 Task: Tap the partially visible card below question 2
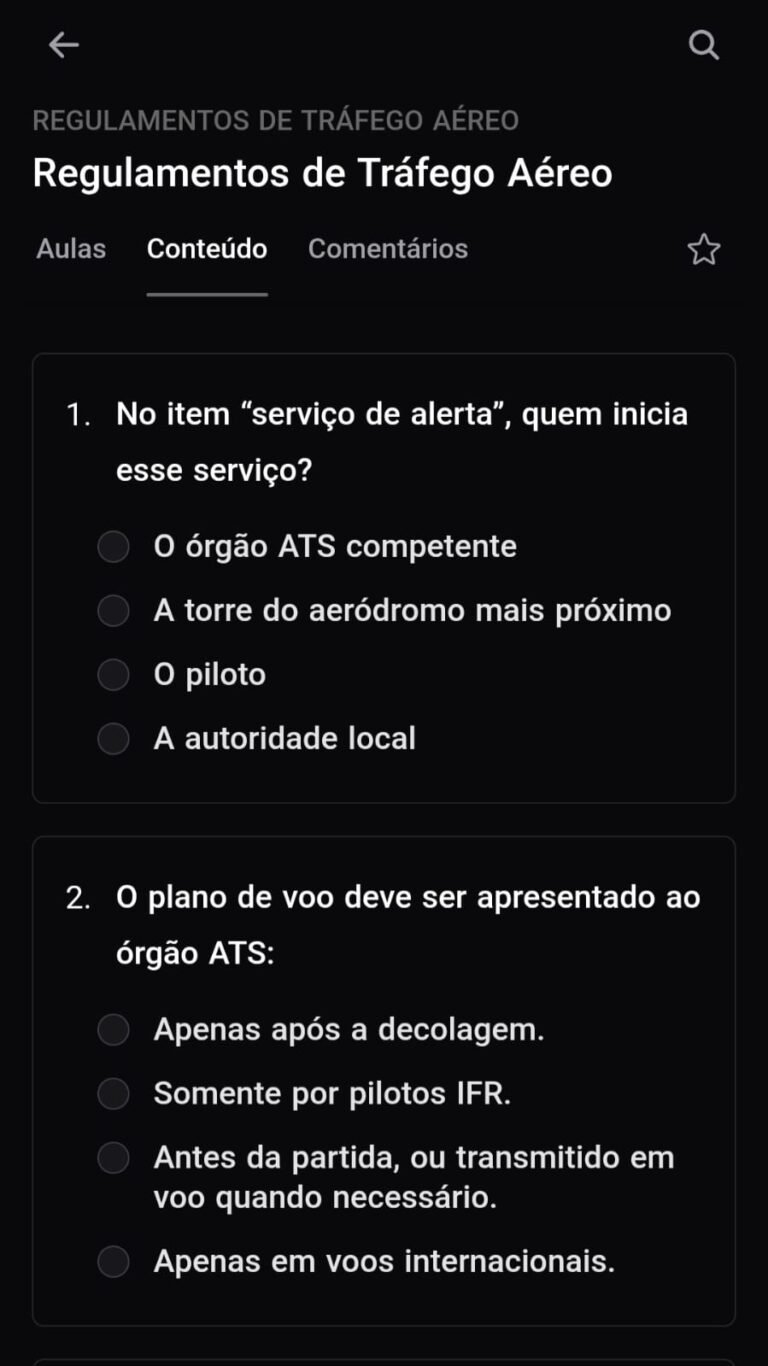[x=384, y=1358]
